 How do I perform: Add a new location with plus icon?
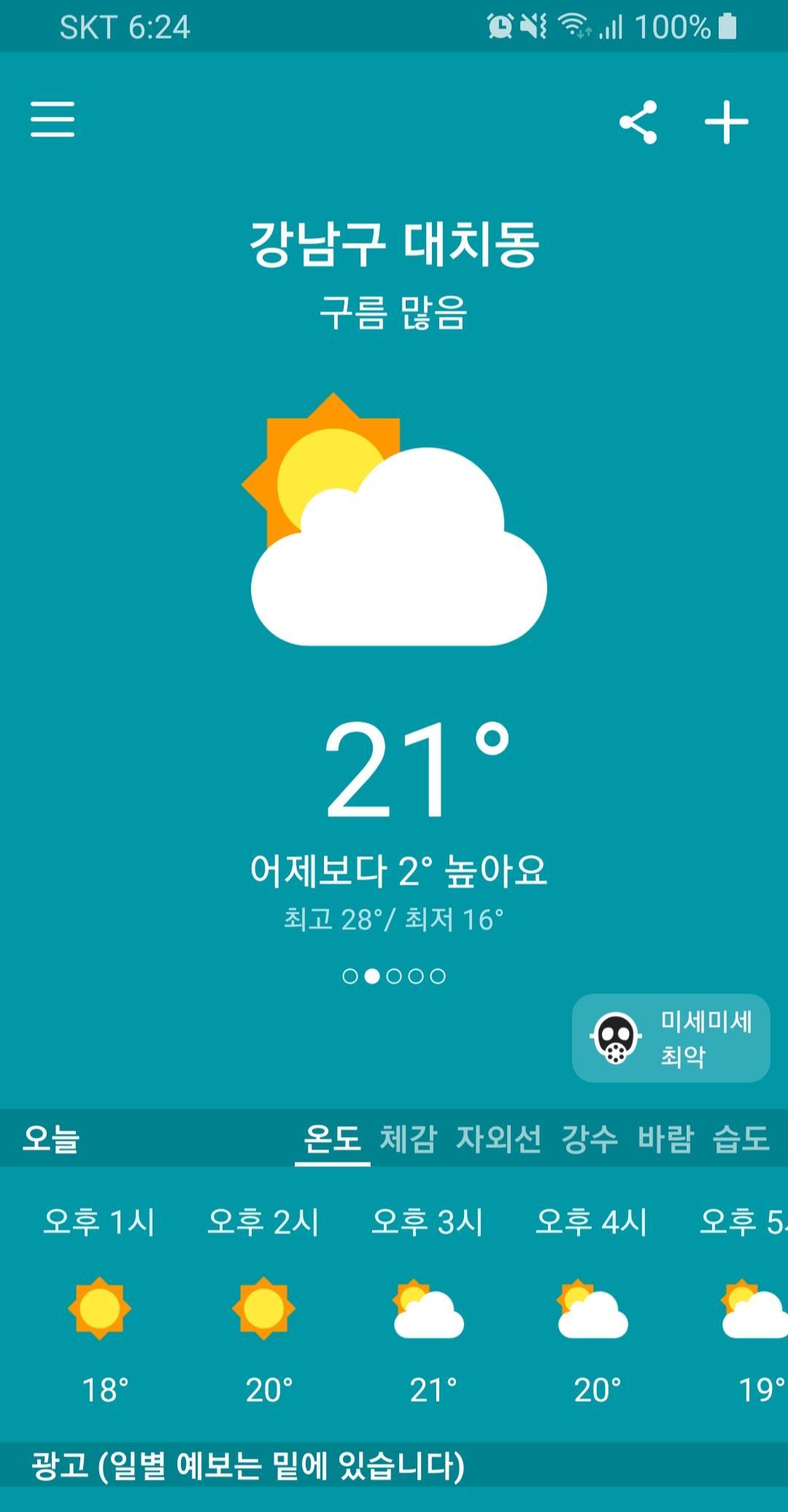[x=726, y=122]
